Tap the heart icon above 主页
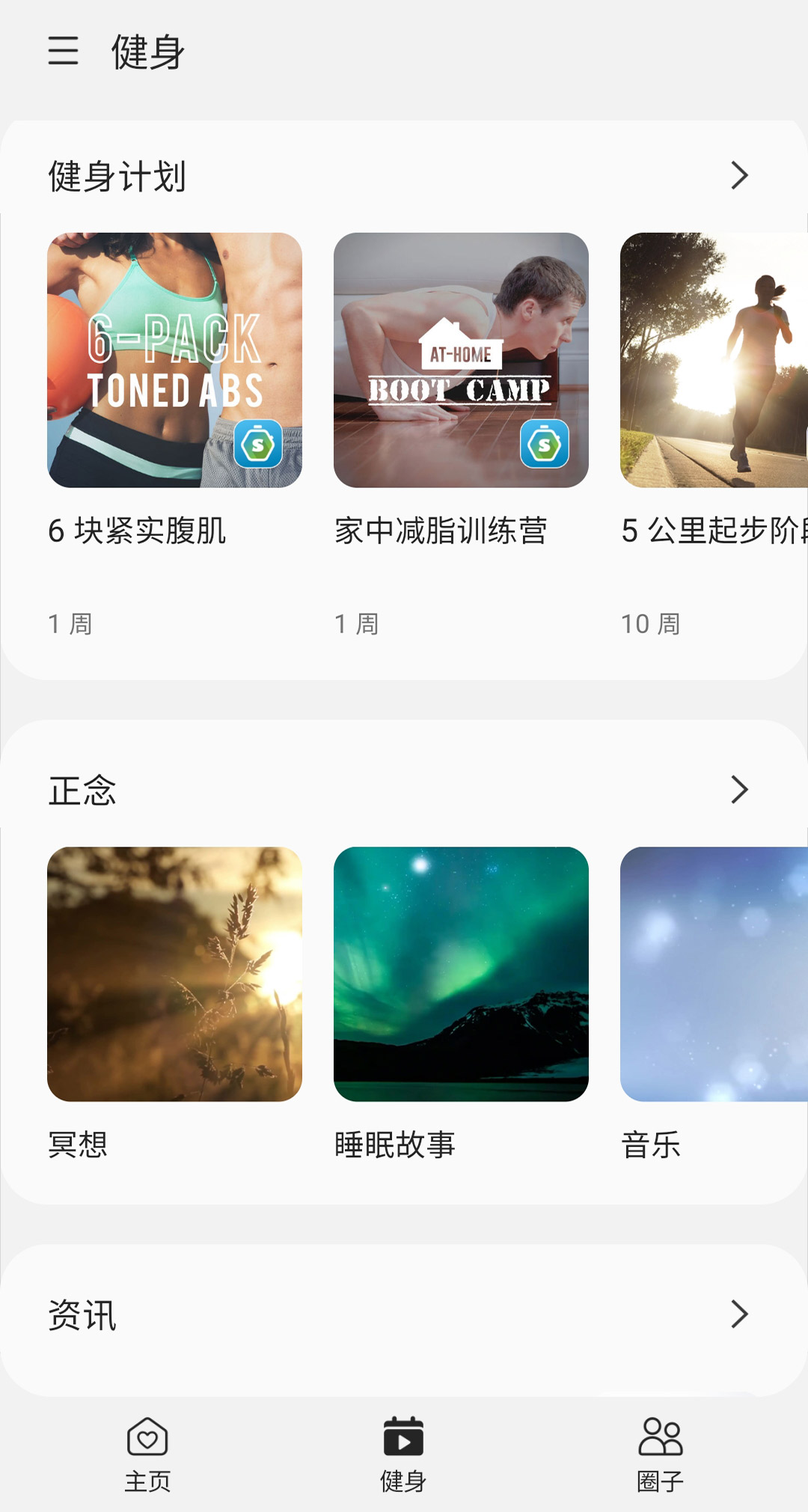 pyautogui.click(x=149, y=1438)
